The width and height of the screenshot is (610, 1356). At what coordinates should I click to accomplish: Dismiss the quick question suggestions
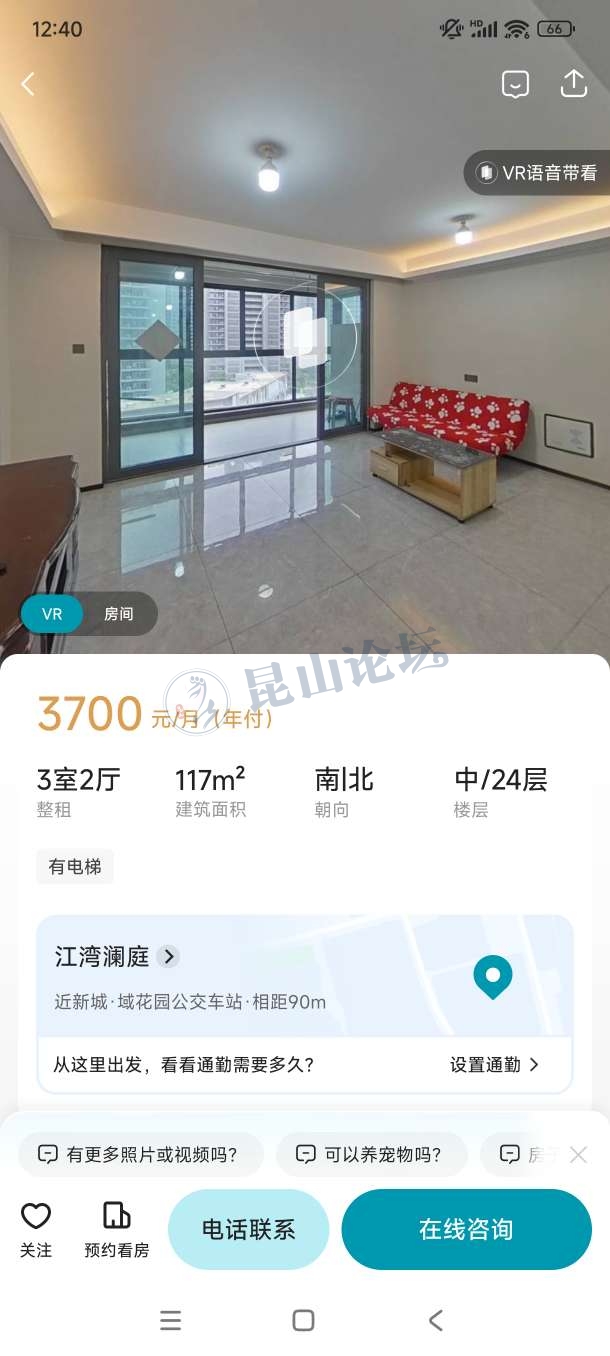click(x=578, y=1155)
